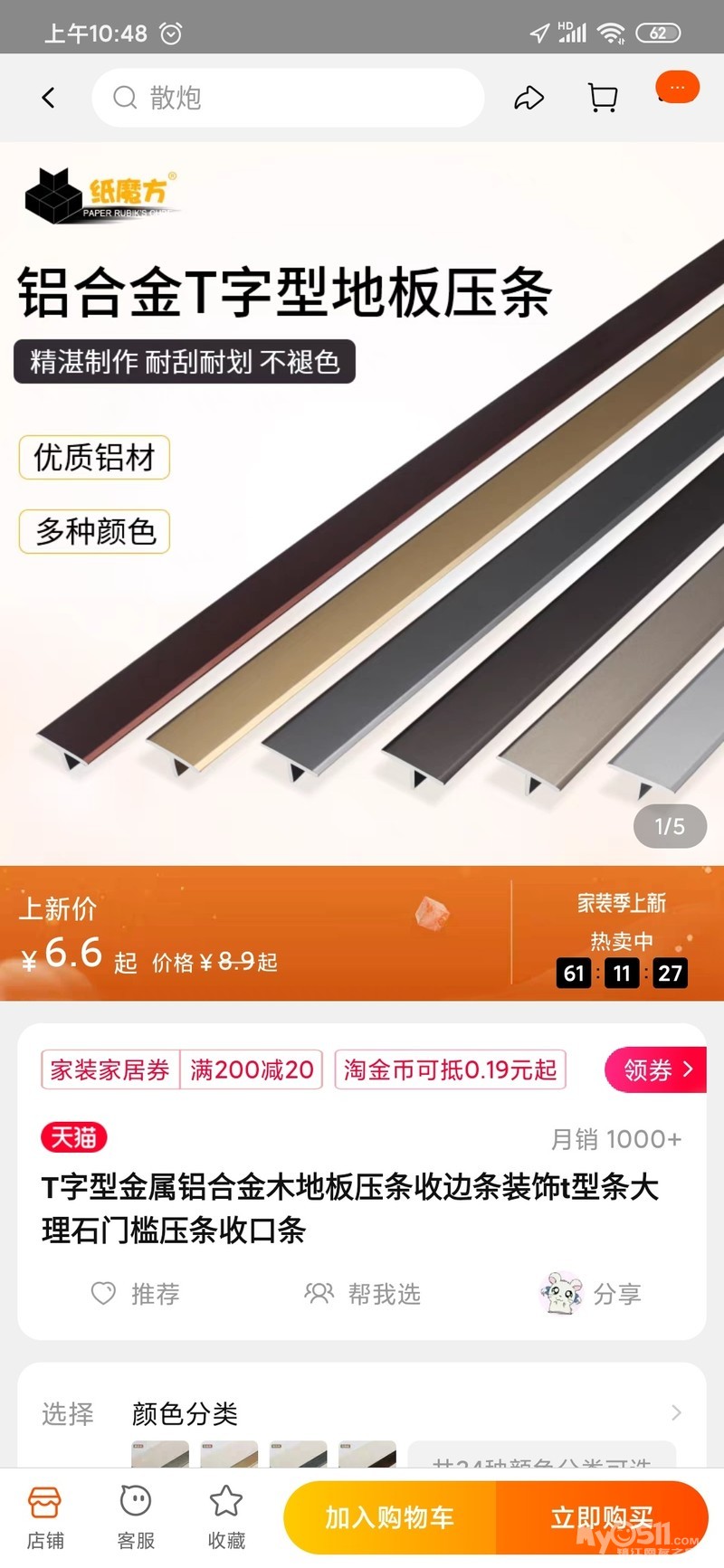Image resolution: width=724 pixels, height=1568 pixels.
Task: Open the main product image
Action: pos(362,503)
